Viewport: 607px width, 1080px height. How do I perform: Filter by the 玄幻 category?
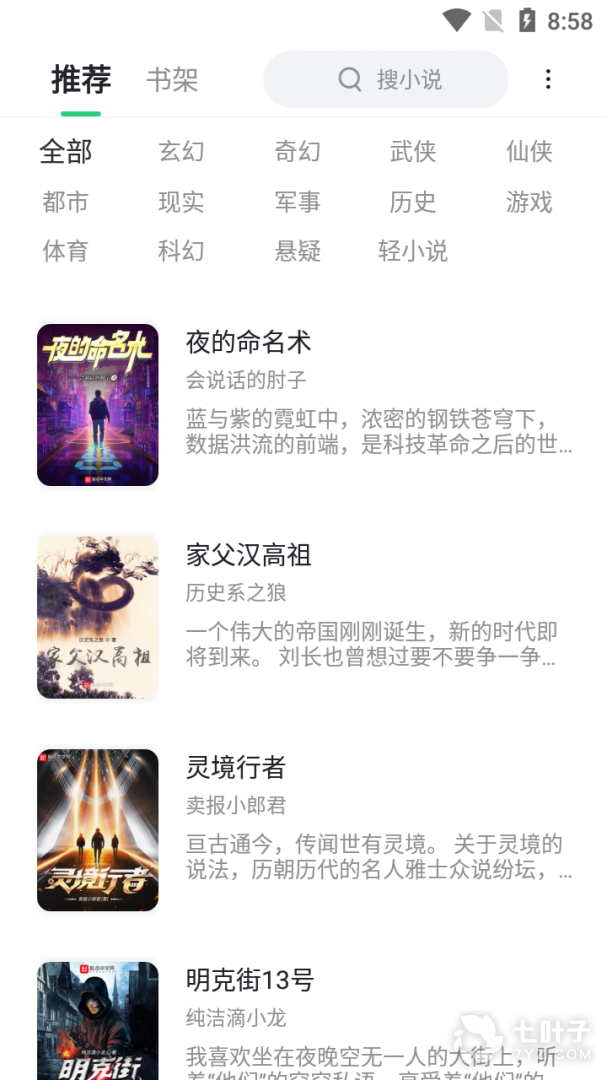click(181, 152)
